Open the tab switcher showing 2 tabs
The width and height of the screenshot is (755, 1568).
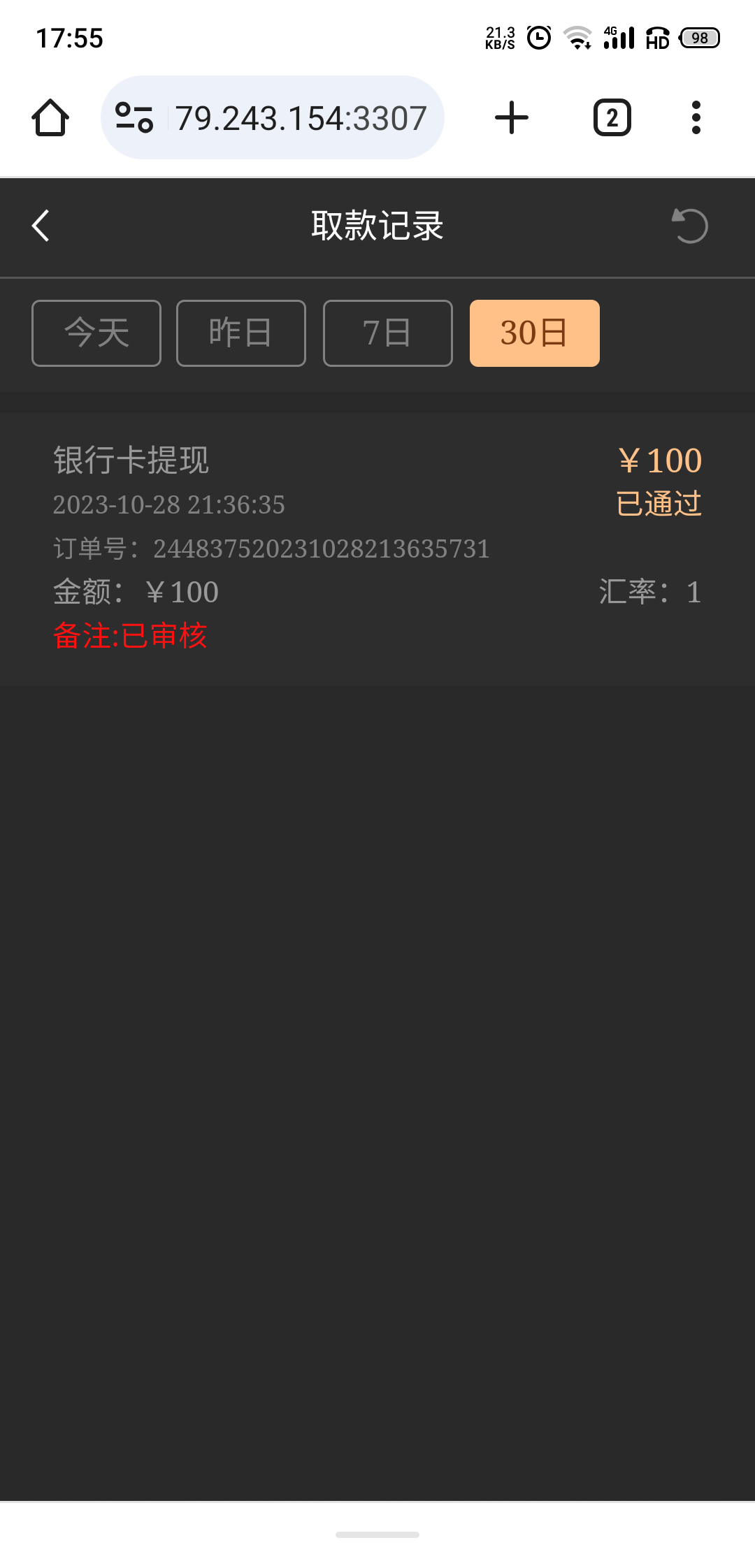[612, 117]
